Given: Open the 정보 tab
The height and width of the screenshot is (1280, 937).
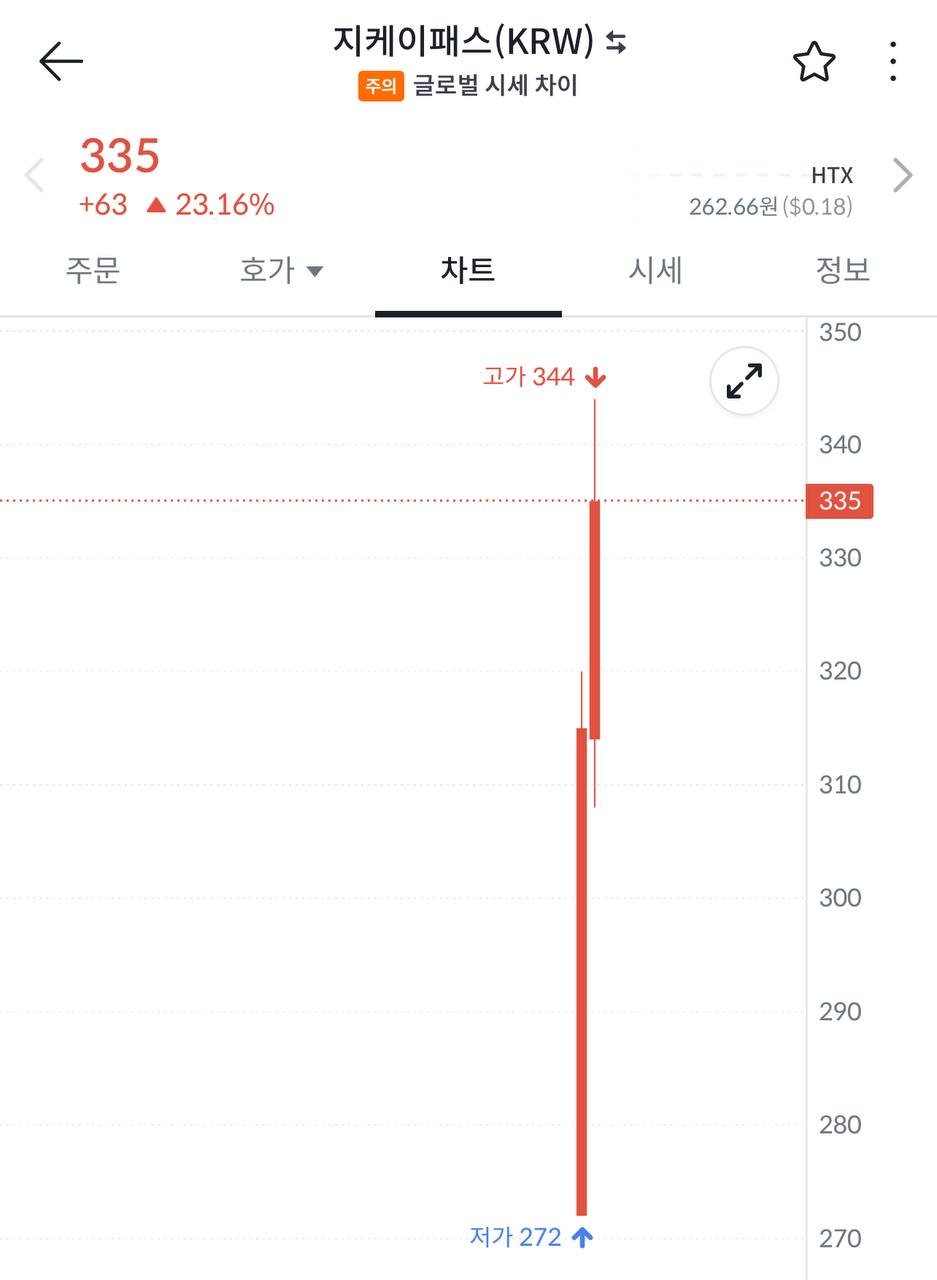Looking at the screenshot, I should click(x=842, y=270).
